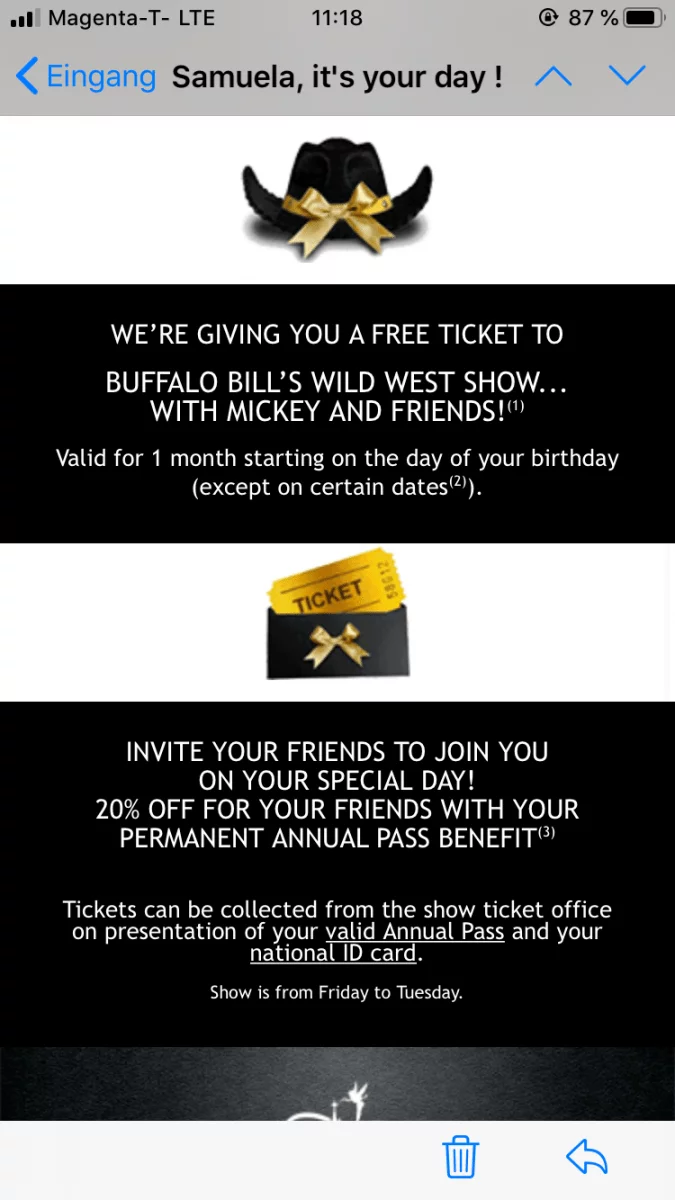The image size is (675, 1200).
Task: Reply using the arrow icon
Action: pyautogui.click(x=587, y=1158)
